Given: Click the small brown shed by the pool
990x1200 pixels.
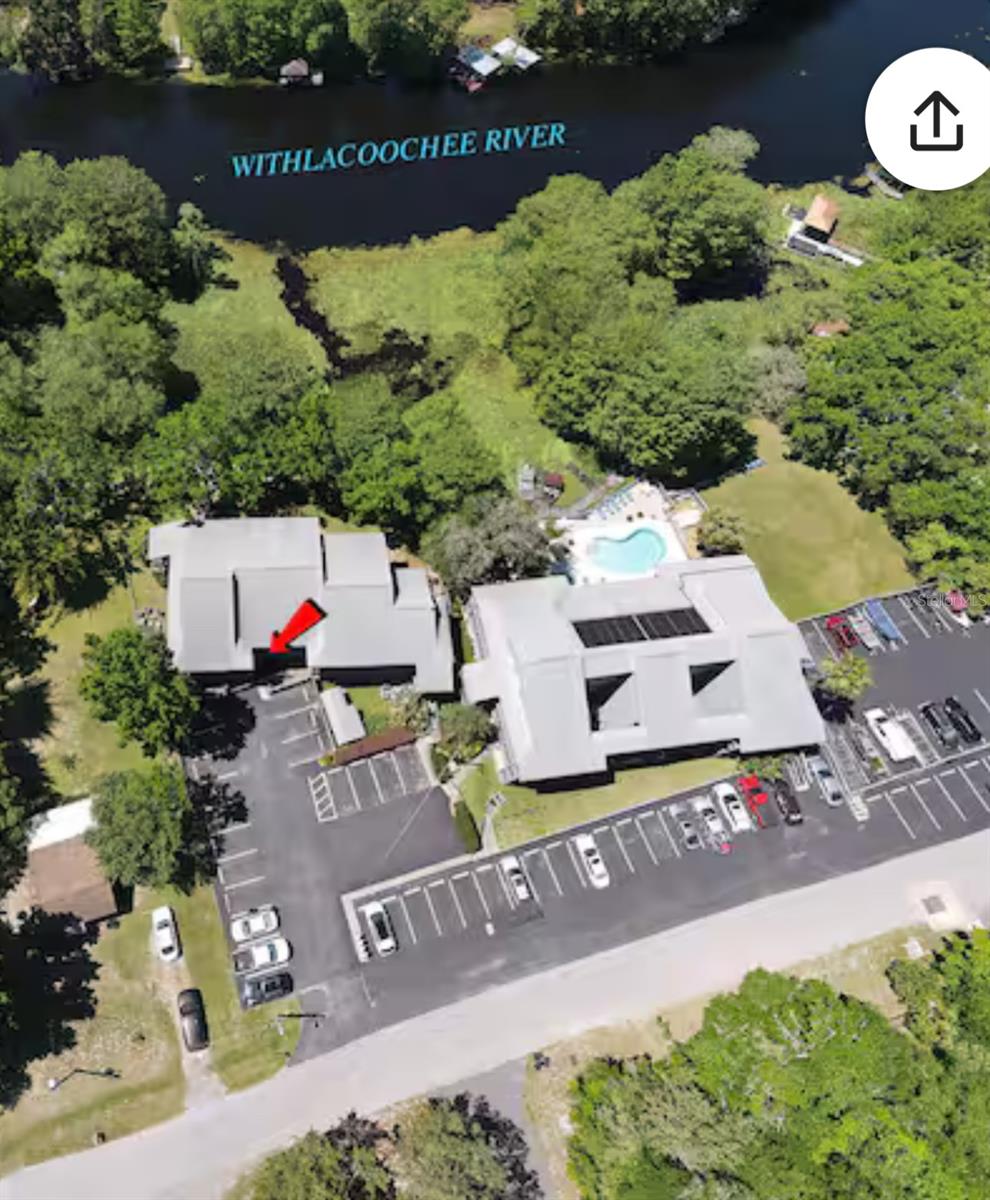Looking at the screenshot, I should (x=556, y=483).
